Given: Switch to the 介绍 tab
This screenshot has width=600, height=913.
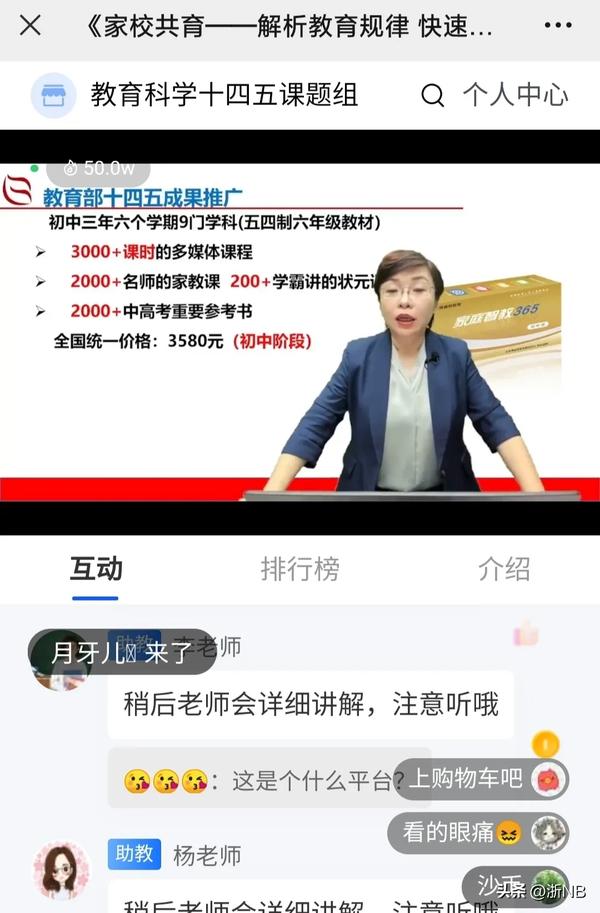Looking at the screenshot, I should (504, 569).
